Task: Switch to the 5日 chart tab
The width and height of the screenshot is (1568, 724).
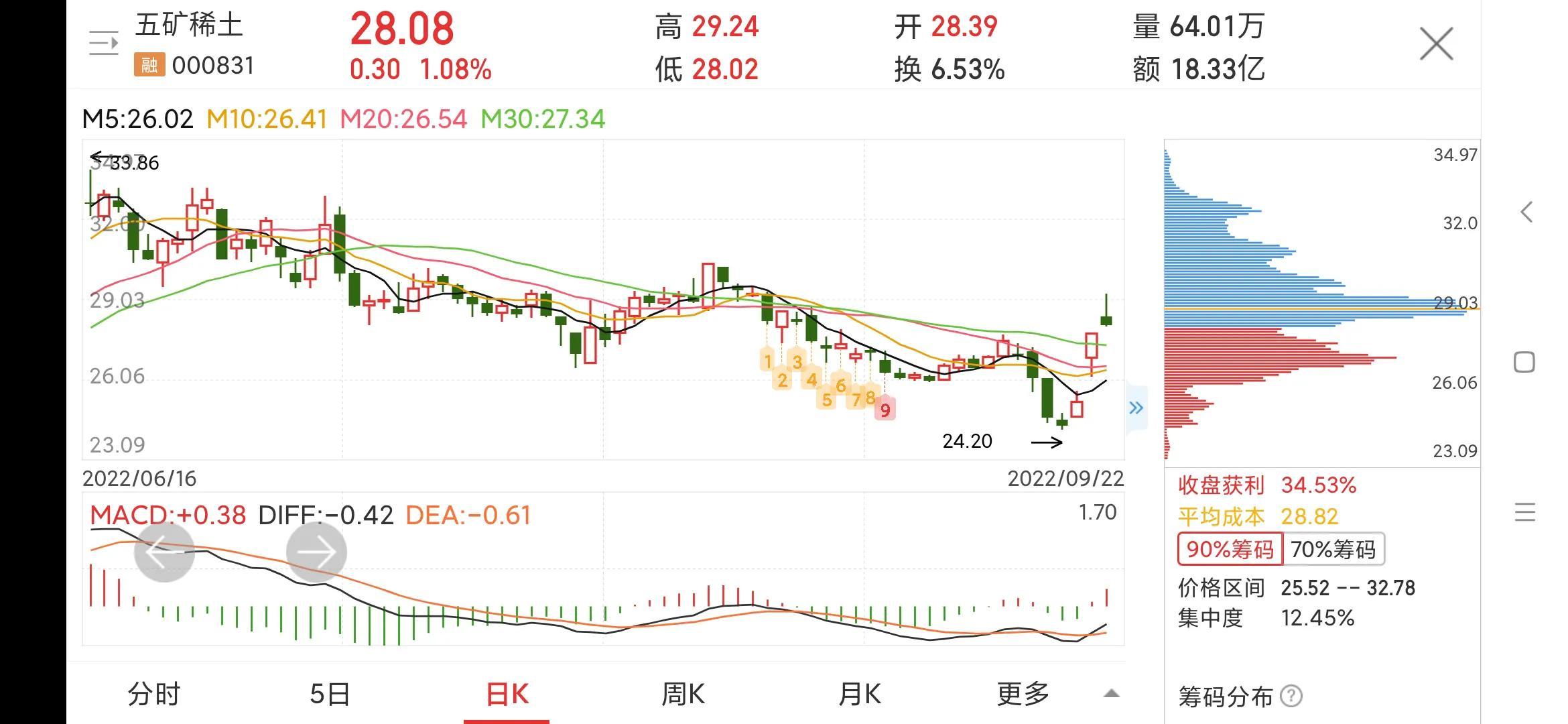Action: [330, 694]
